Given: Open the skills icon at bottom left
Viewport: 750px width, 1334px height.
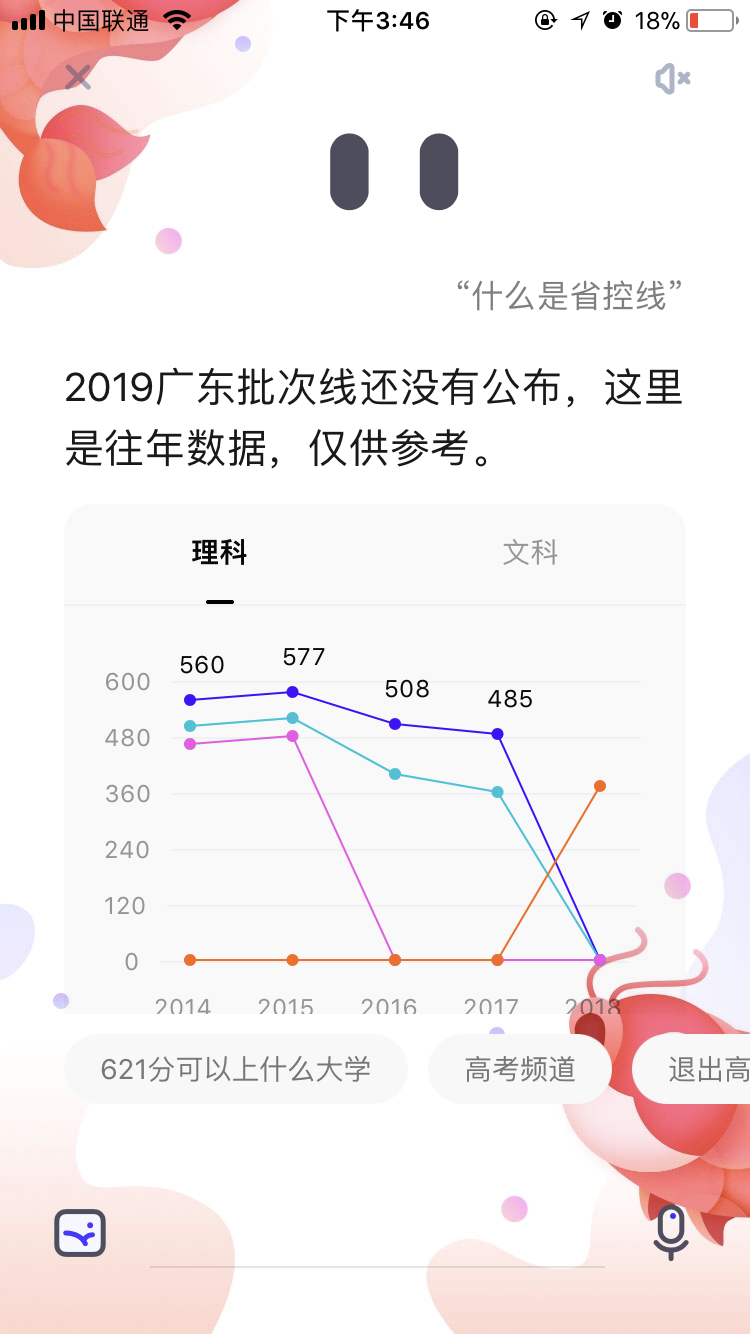Looking at the screenshot, I should click(80, 1233).
